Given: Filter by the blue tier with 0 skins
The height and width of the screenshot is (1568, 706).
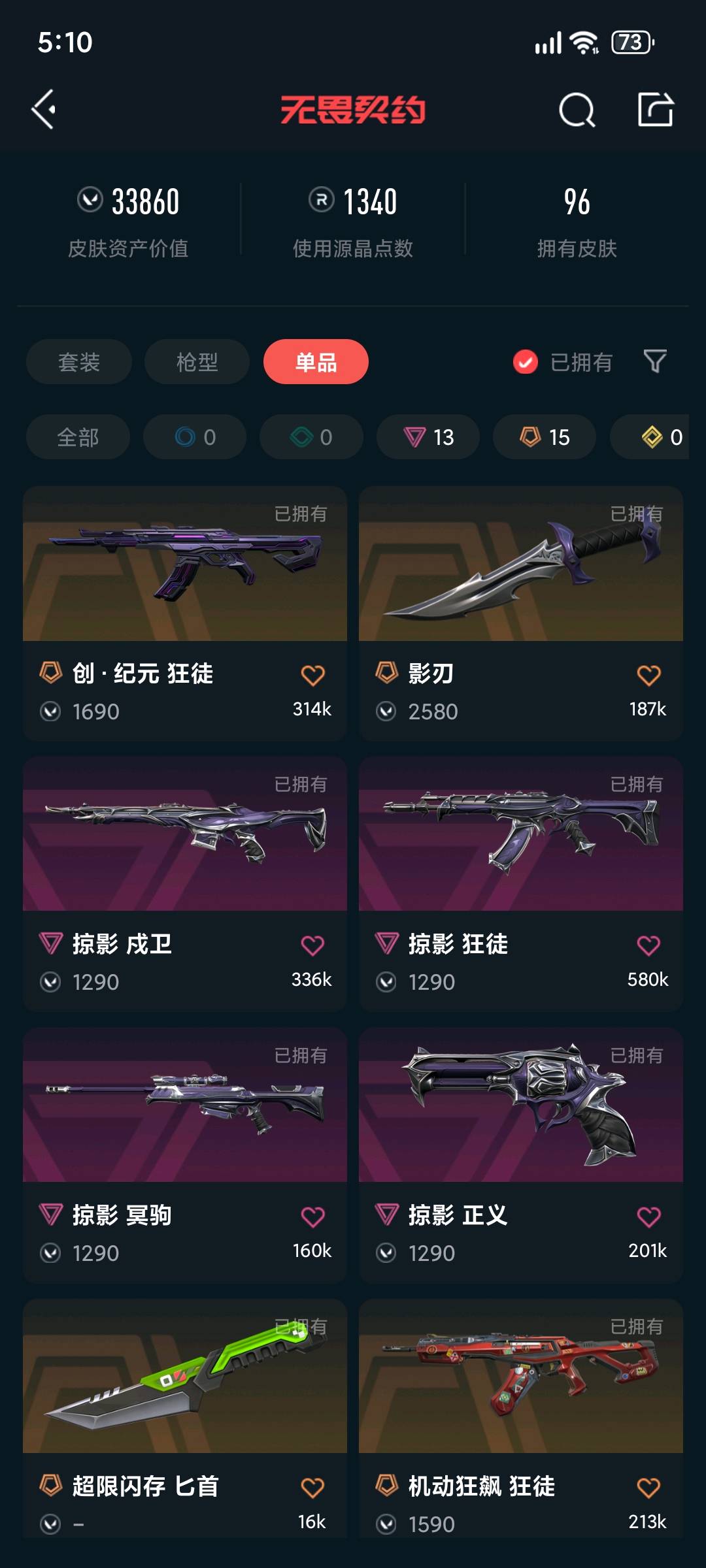Looking at the screenshot, I should 195,437.
